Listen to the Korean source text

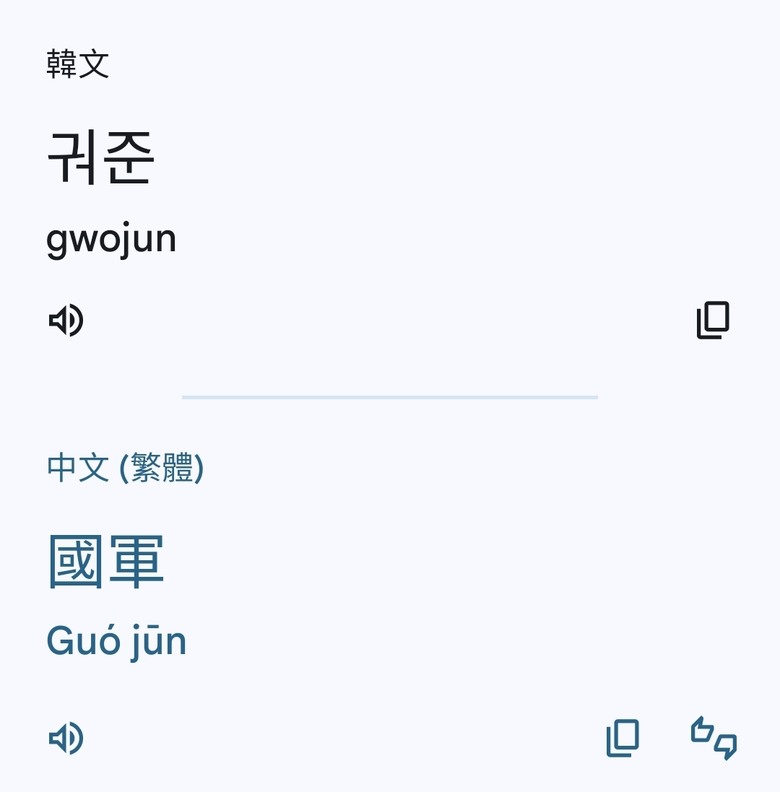pyautogui.click(x=66, y=321)
